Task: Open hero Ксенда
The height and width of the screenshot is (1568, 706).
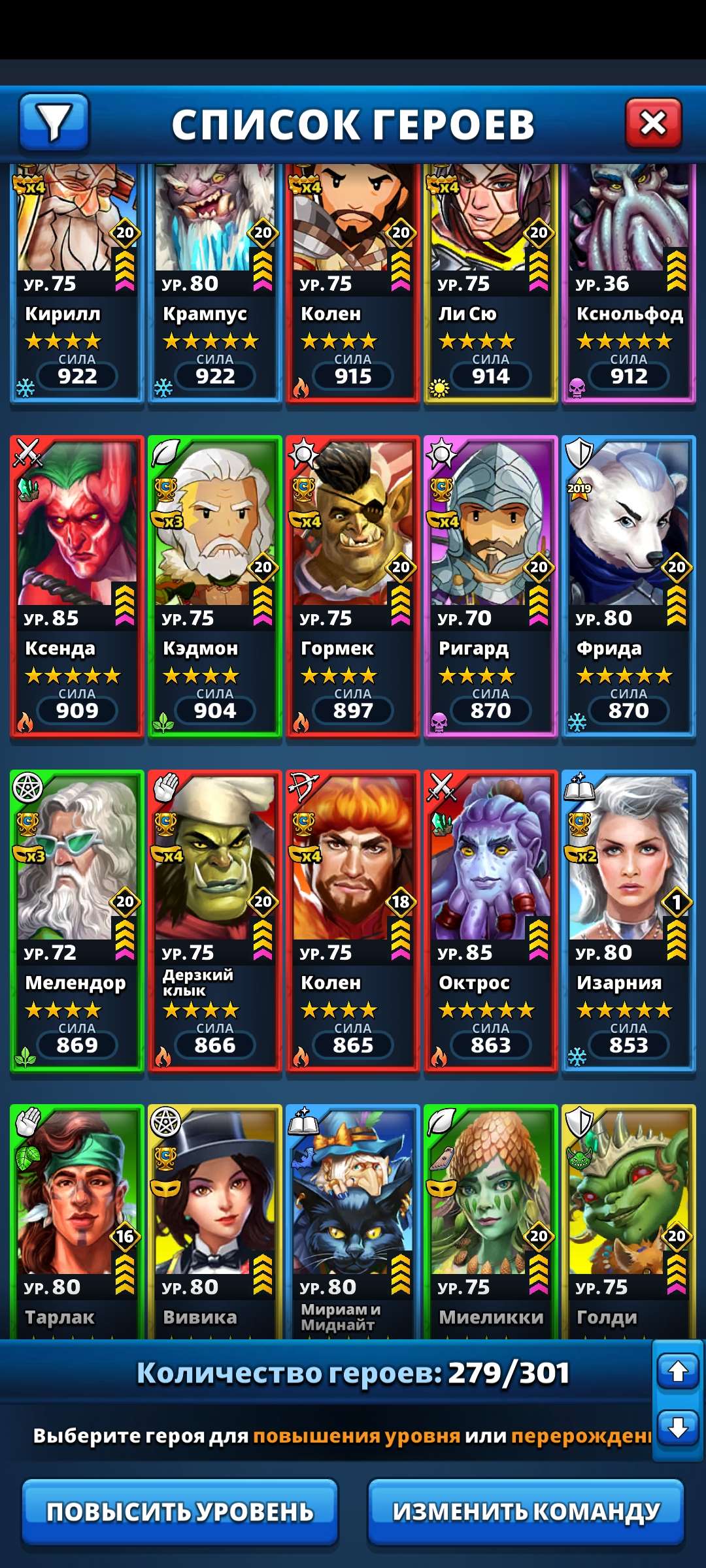Action: [77, 586]
